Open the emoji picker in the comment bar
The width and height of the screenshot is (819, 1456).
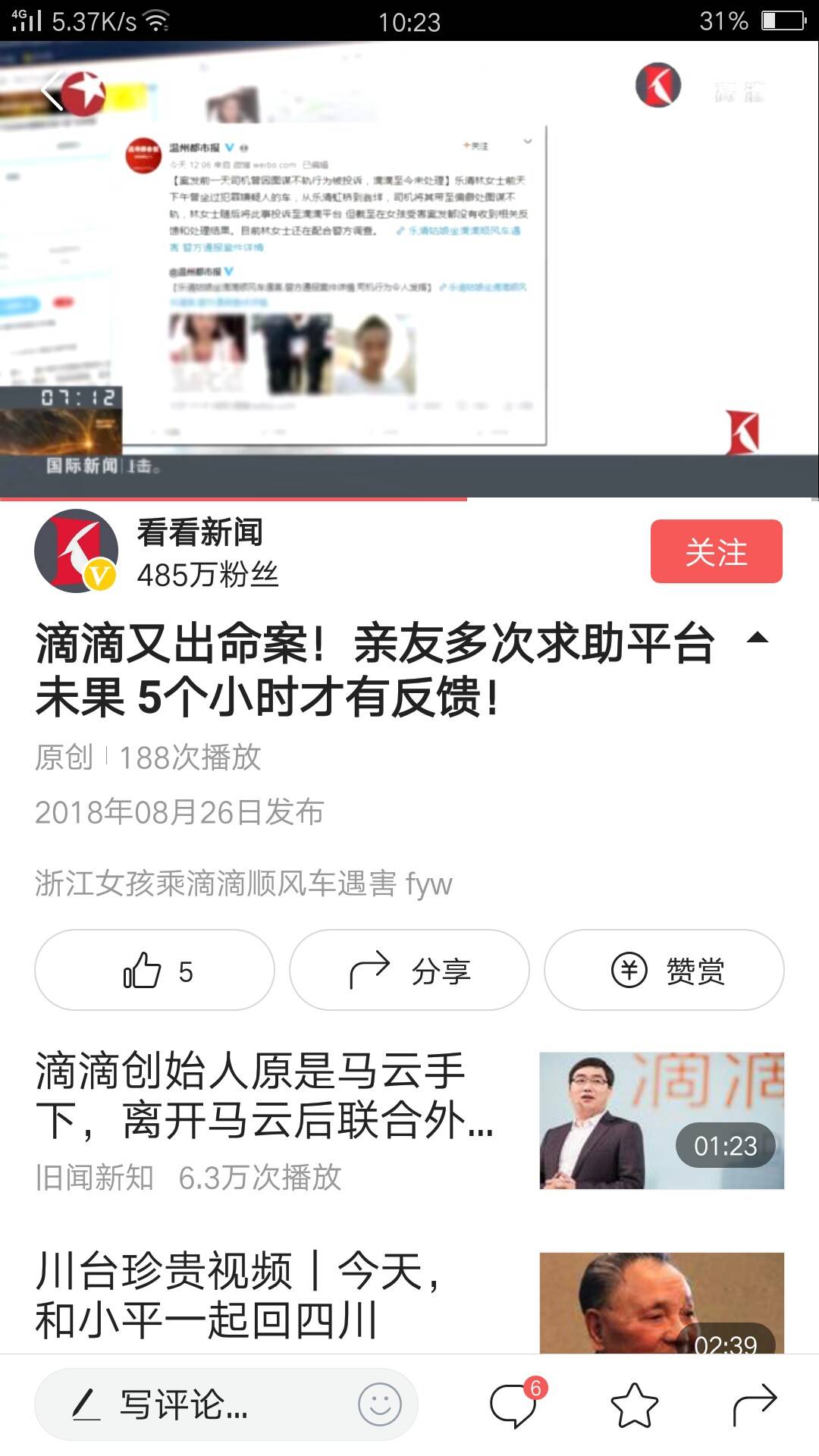pyautogui.click(x=379, y=1404)
